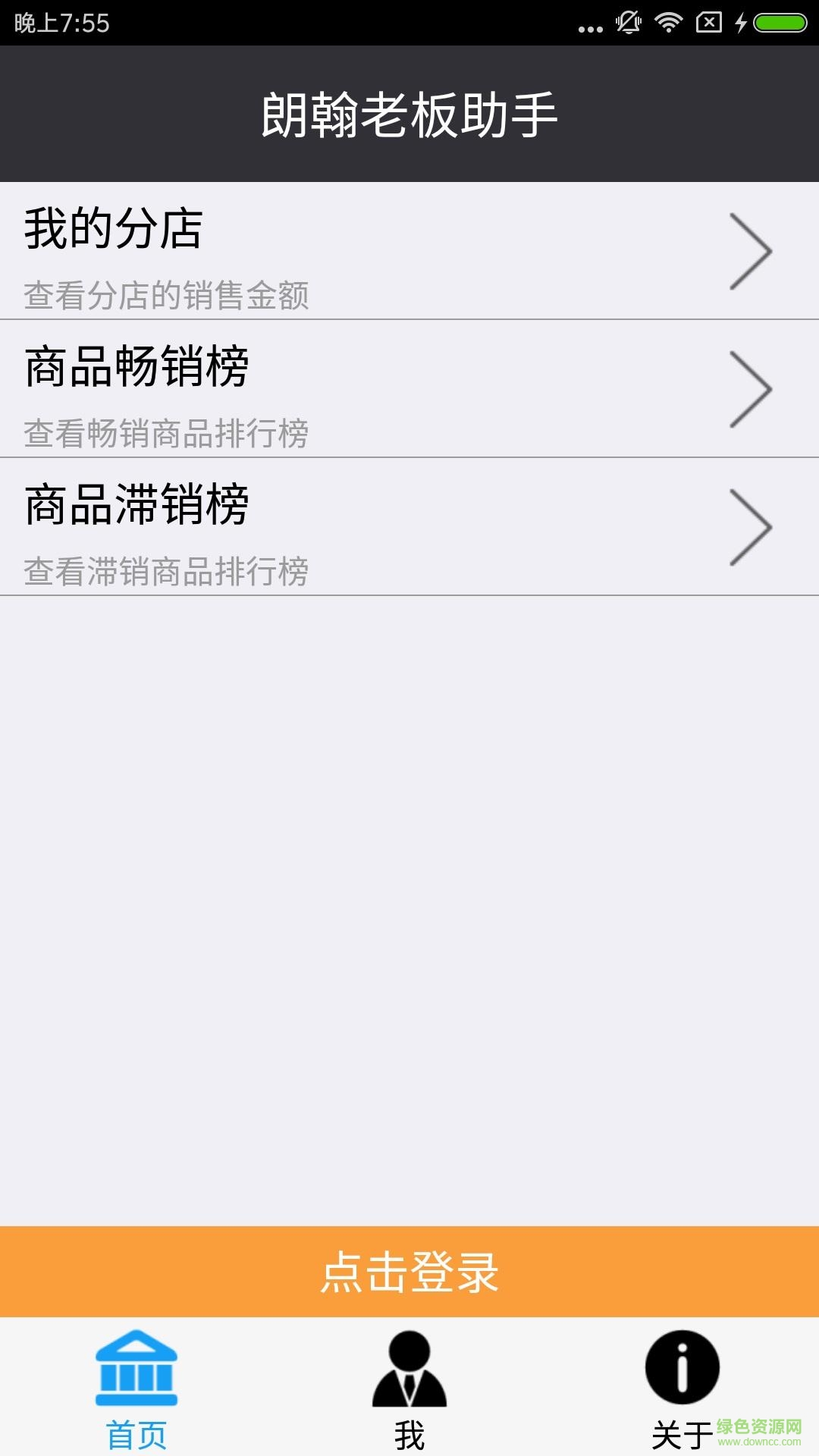Expand 商品畅销榜 using its arrow
This screenshot has width=819, height=1456.
pyautogui.click(x=750, y=388)
